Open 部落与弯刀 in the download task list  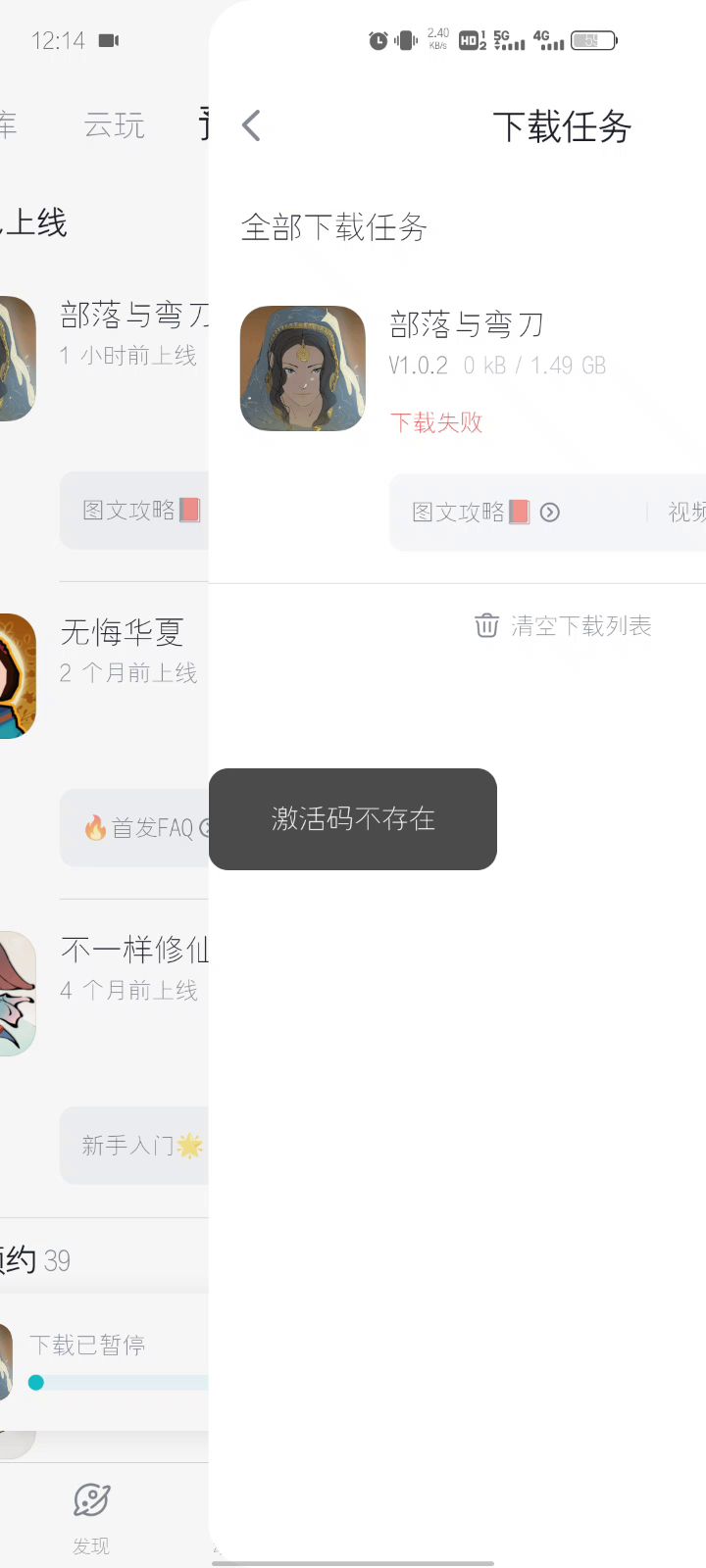tap(467, 323)
